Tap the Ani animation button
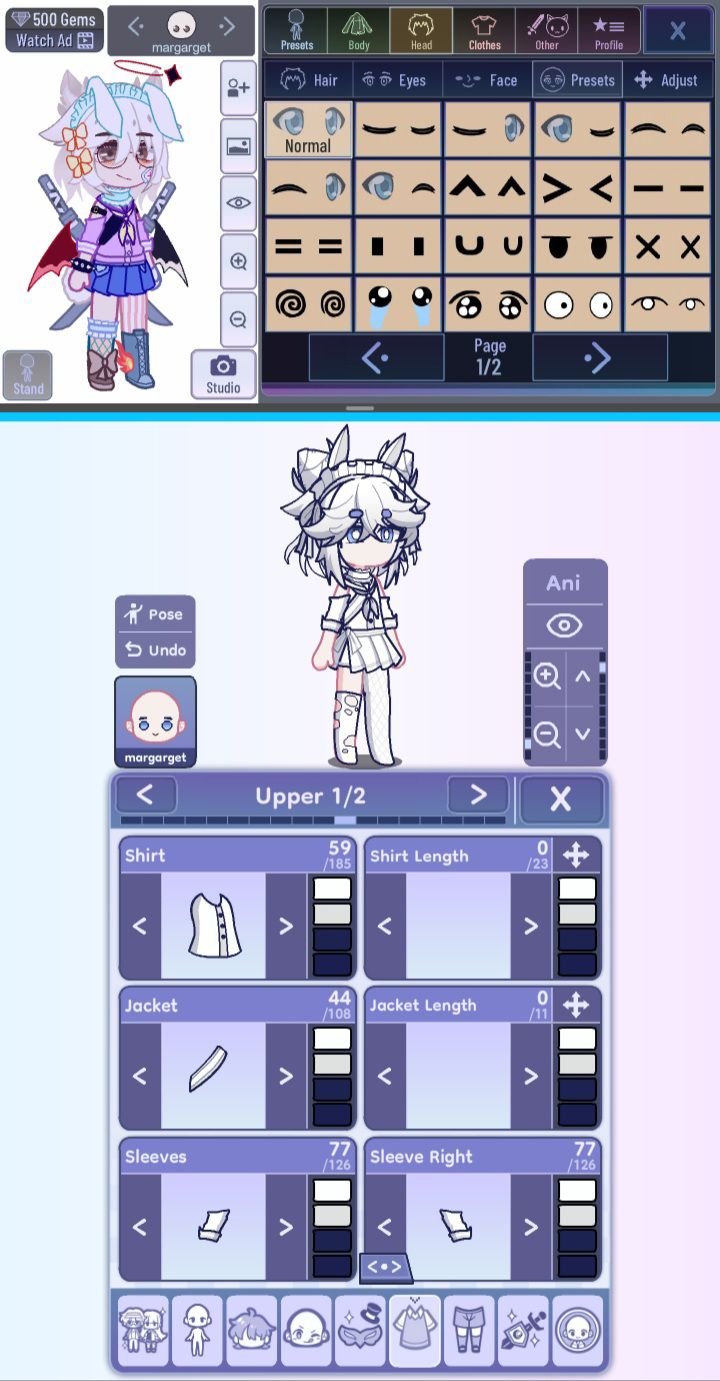The image size is (720, 1381). [564, 582]
